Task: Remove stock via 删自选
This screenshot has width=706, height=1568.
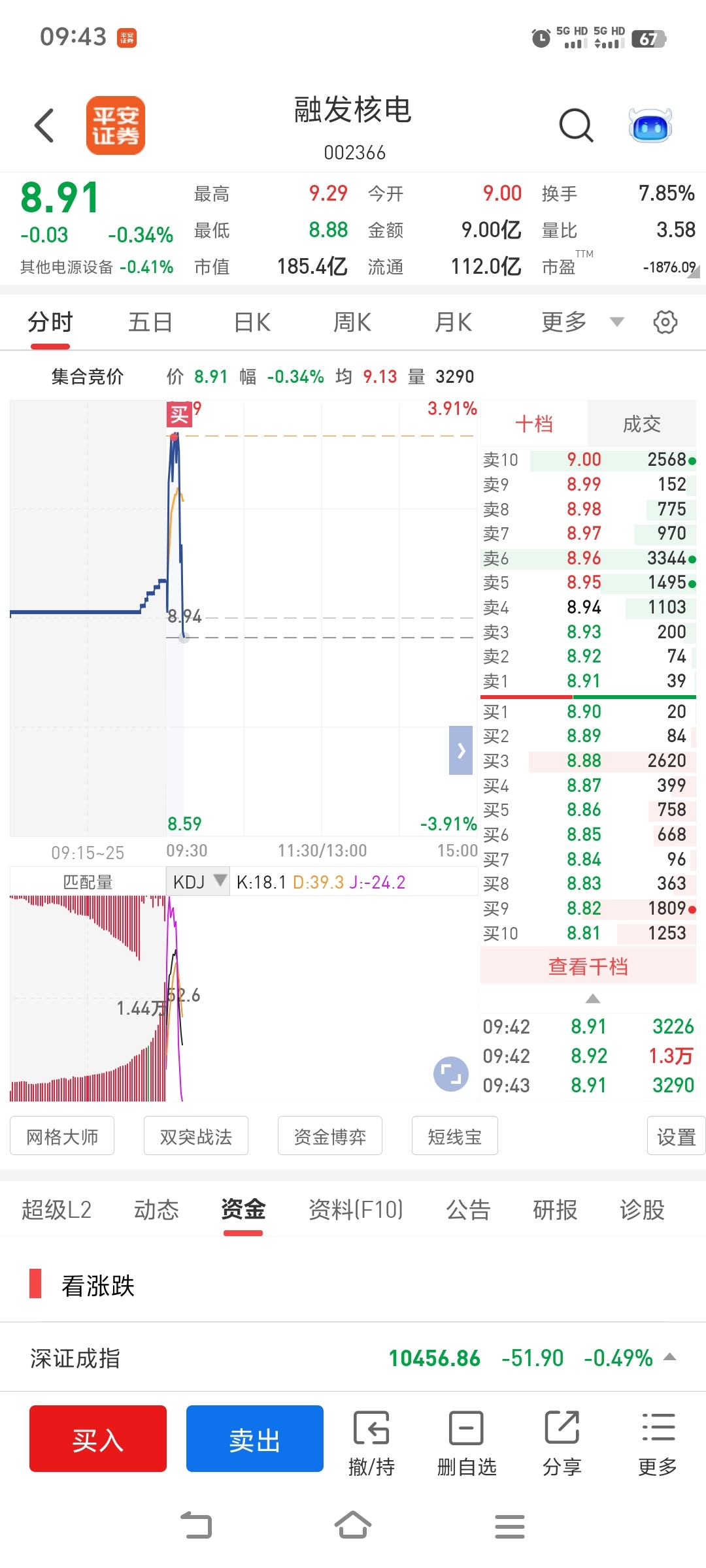Action: click(x=467, y=1444)
